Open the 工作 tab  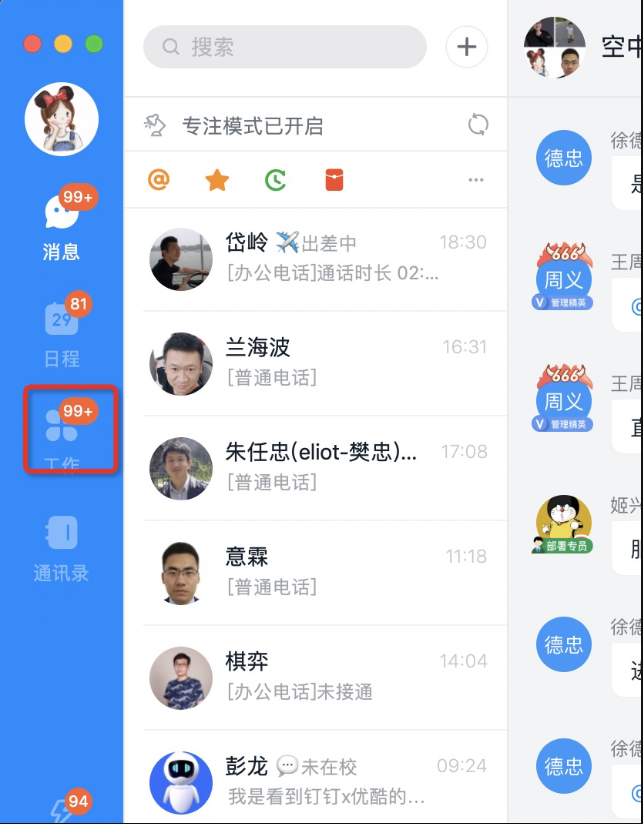click(x=61, y=432)
